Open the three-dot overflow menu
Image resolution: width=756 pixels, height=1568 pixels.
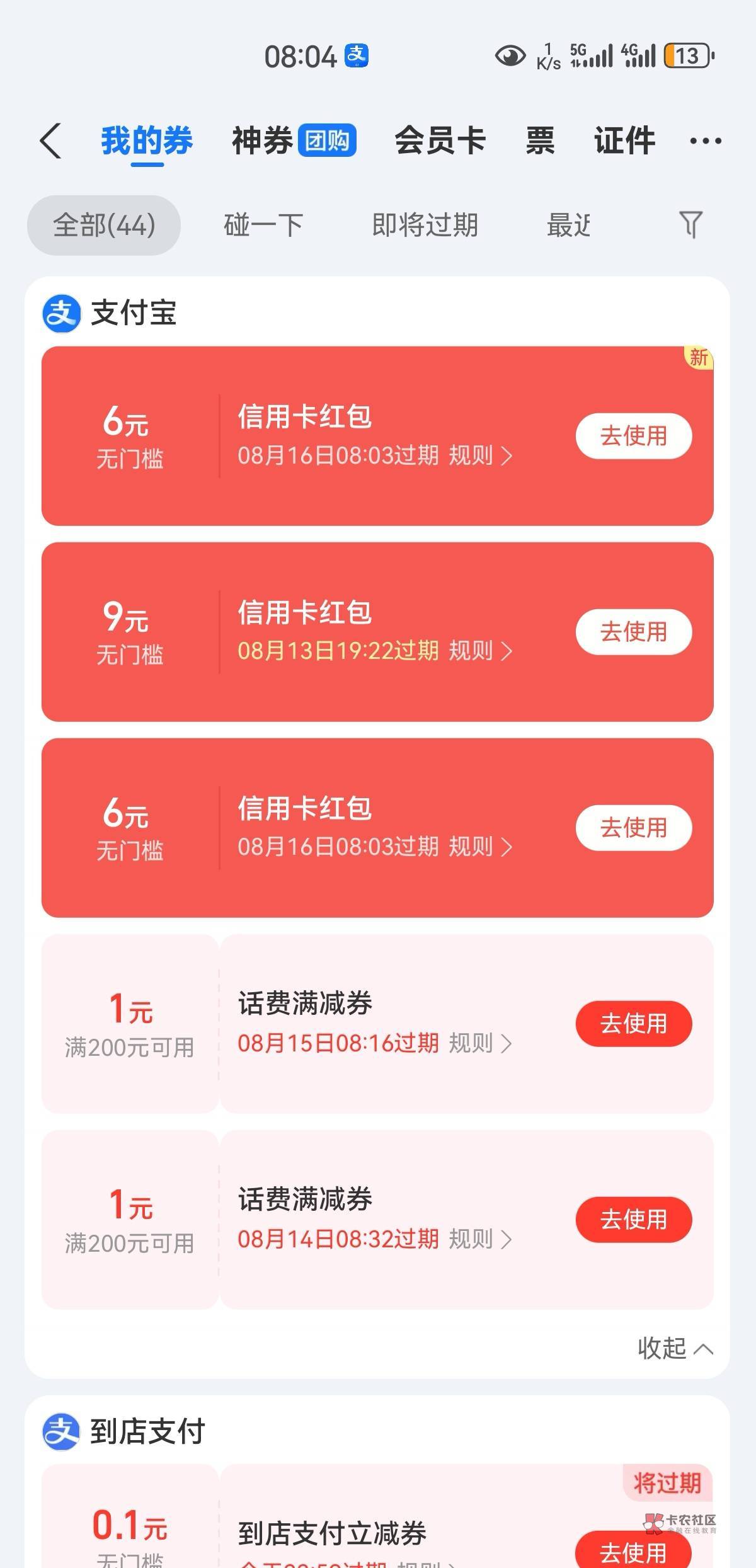[706, 140]
